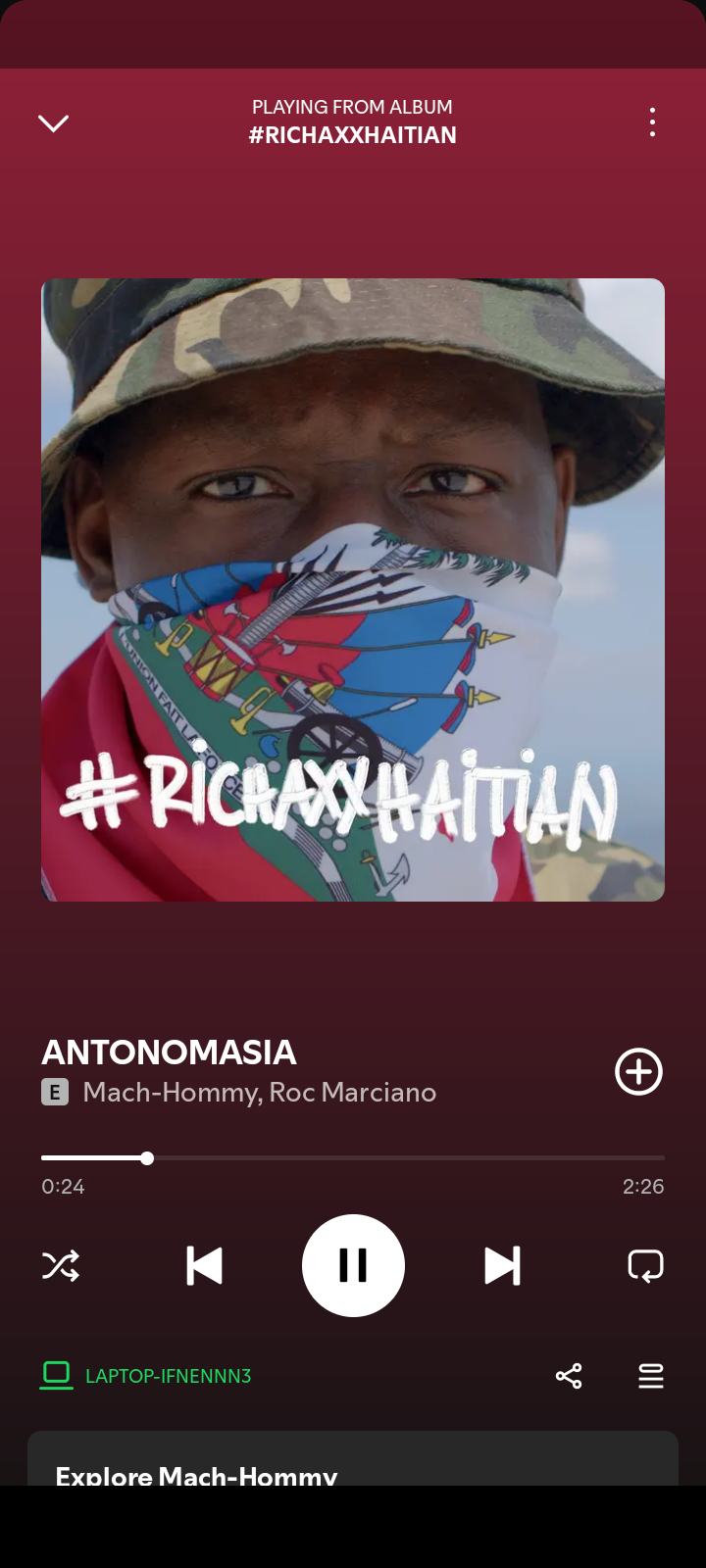Open the #RICHAXXHAITIAN album title link
This screenshot has height=1568, width=706.
point(353,135)
